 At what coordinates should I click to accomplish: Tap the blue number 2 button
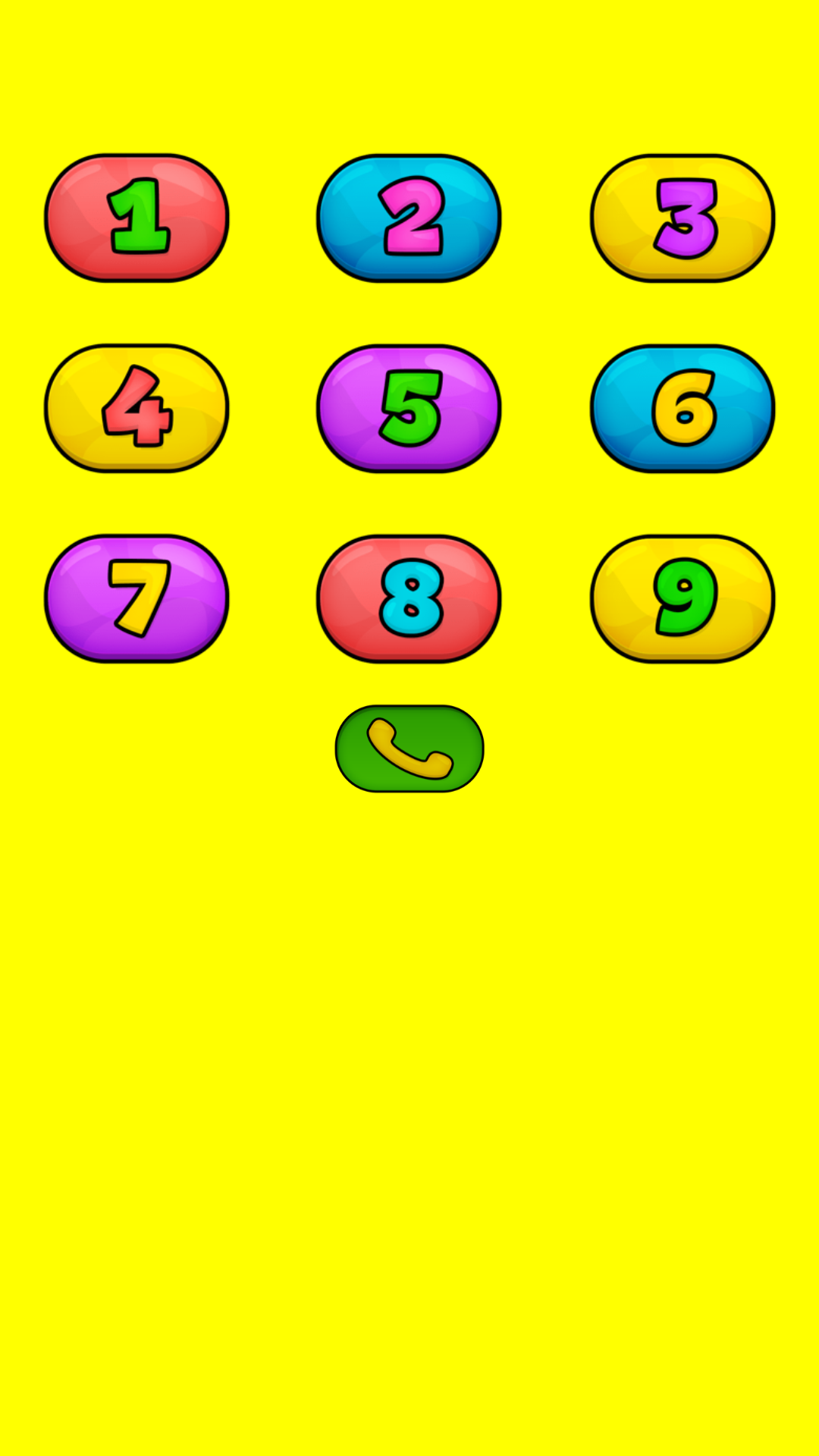(x=409, y=218)
